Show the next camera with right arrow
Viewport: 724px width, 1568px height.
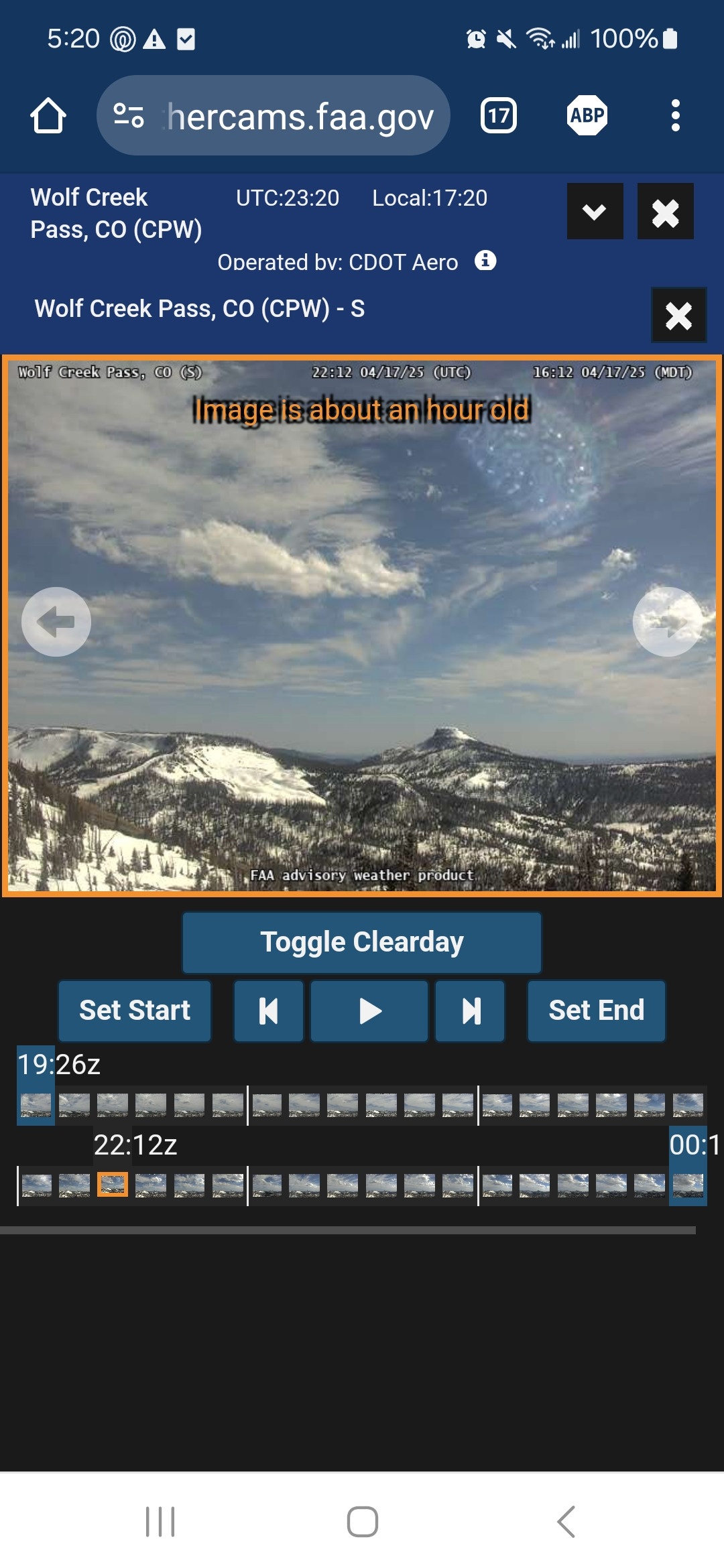click(x=667, y=622)
